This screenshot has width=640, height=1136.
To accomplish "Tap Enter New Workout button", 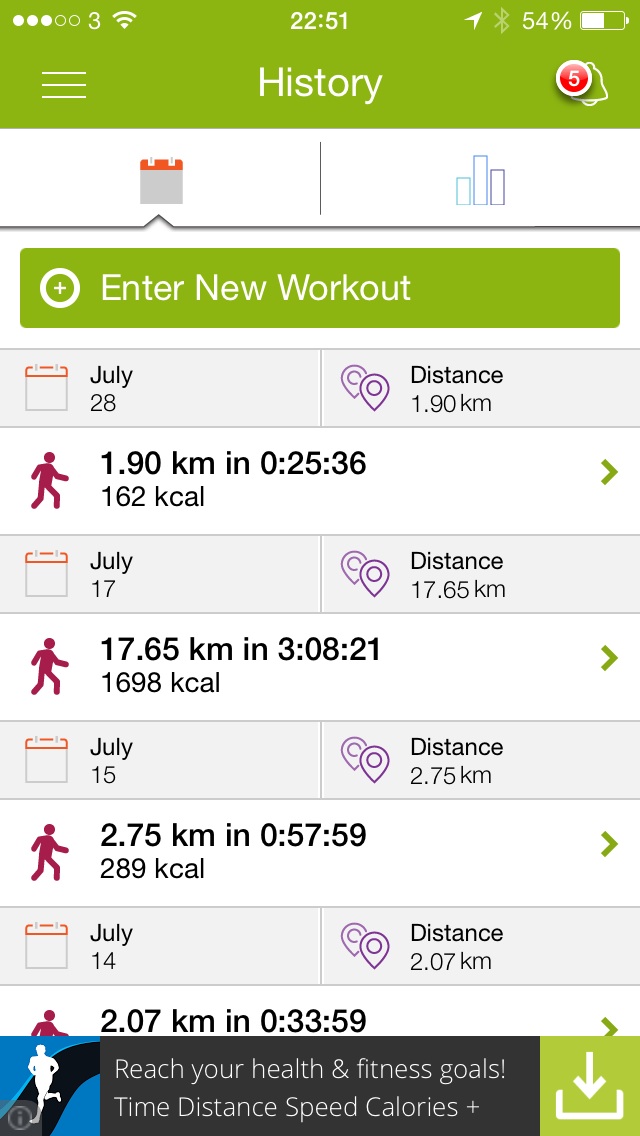I will tap(320, 288).
